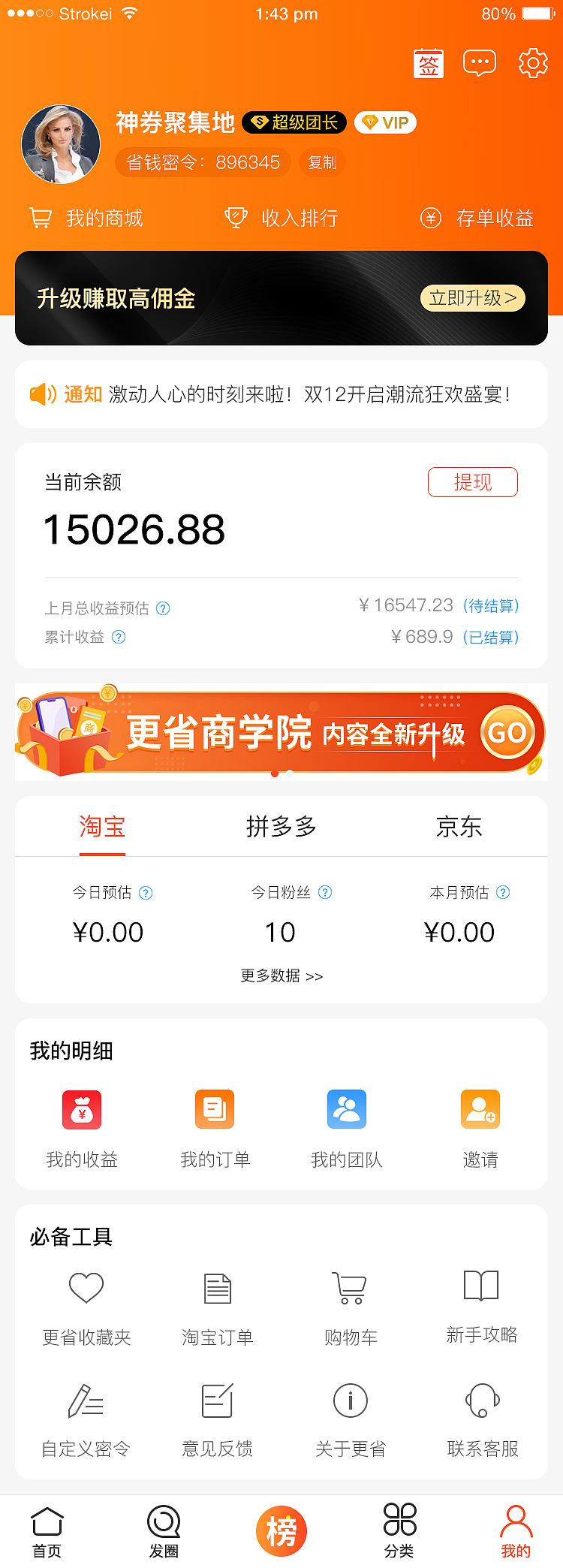Expand 更多数据 for more statistics

(281, 975)
